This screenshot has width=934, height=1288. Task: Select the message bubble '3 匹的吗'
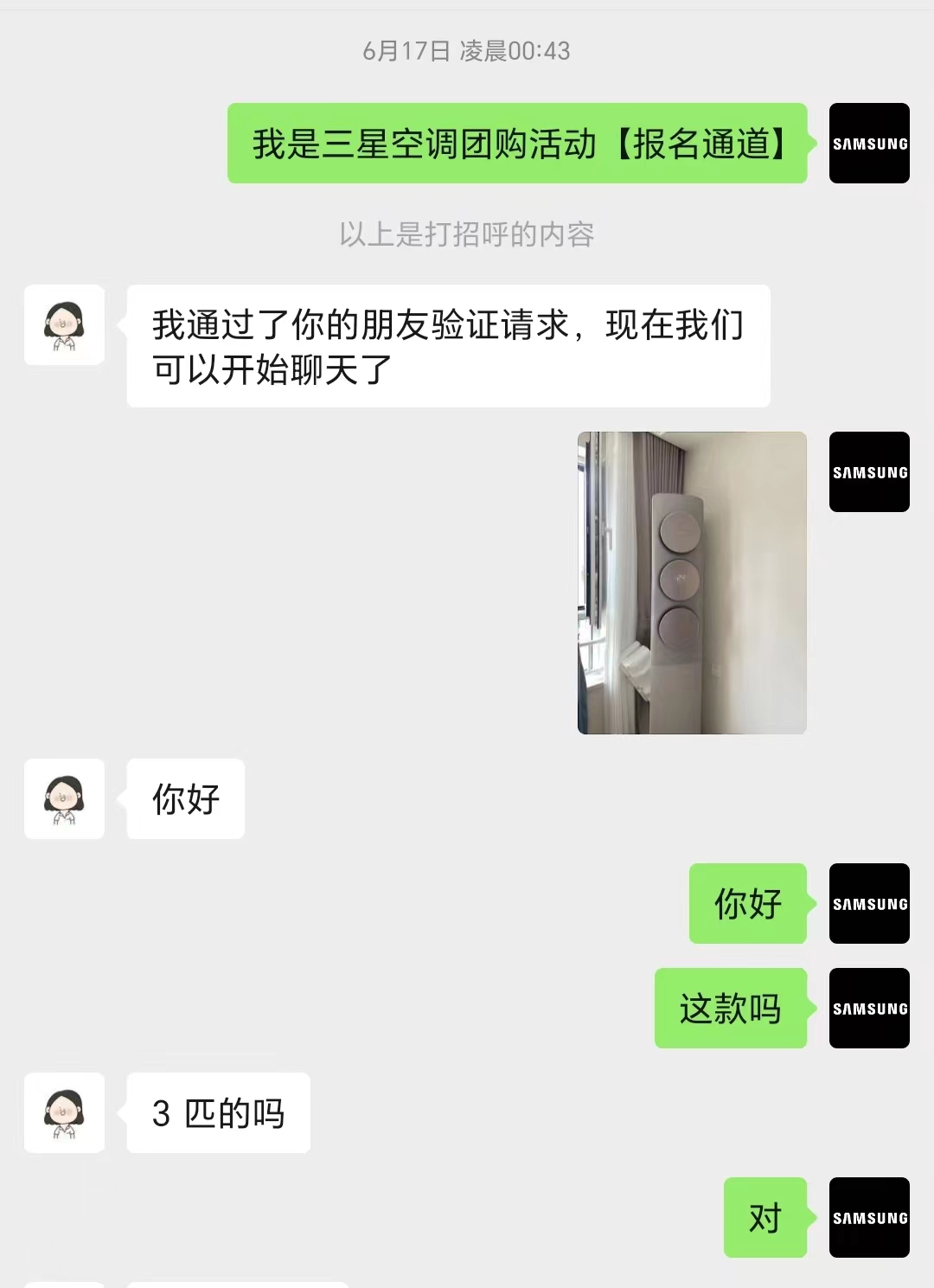coord(217,1114)
